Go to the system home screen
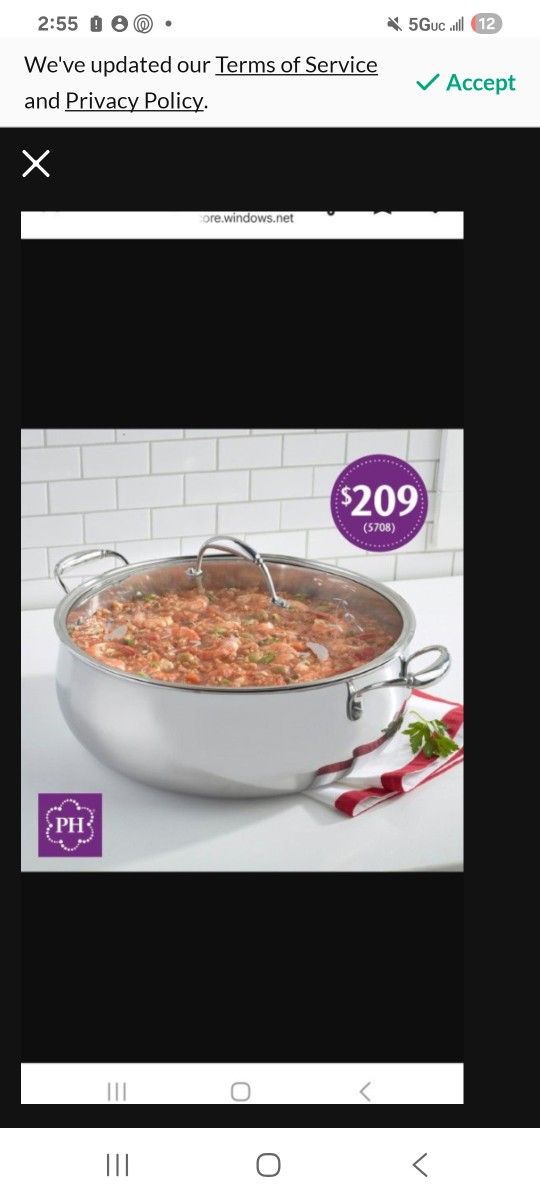540x1200 pixels. point(268,1164)
